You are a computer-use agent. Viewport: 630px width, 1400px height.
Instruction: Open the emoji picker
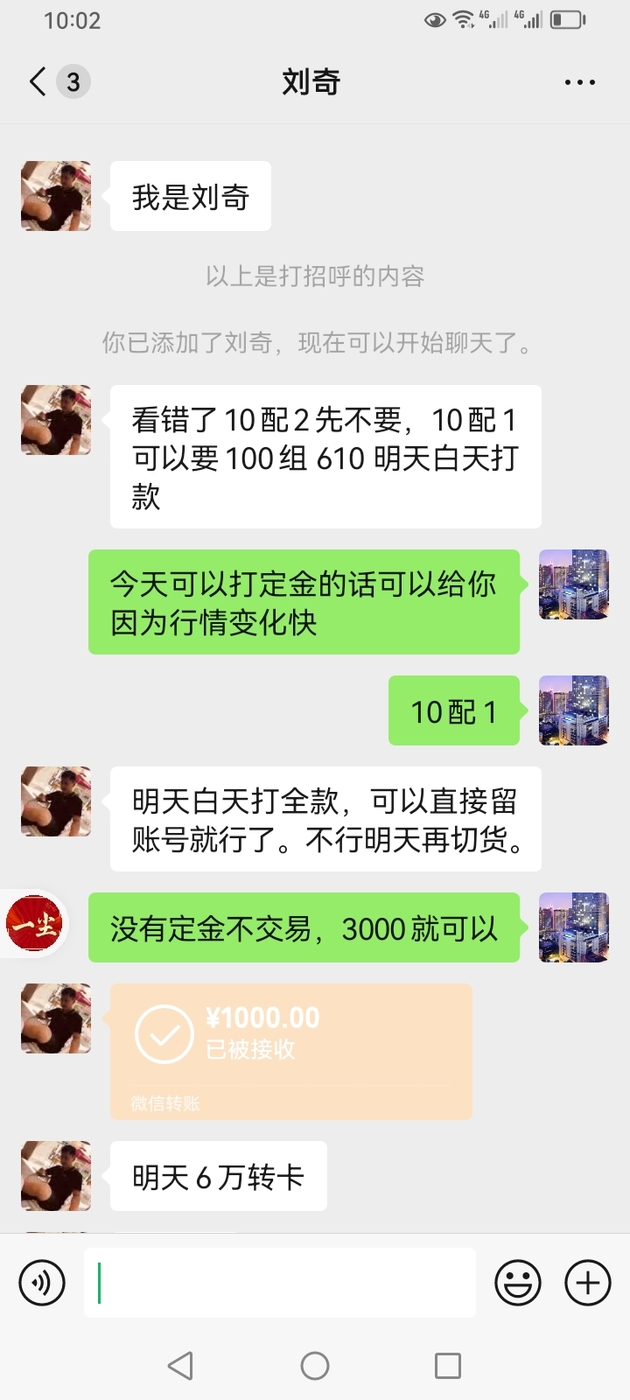pyautogui.click(x=518, y=1282)
